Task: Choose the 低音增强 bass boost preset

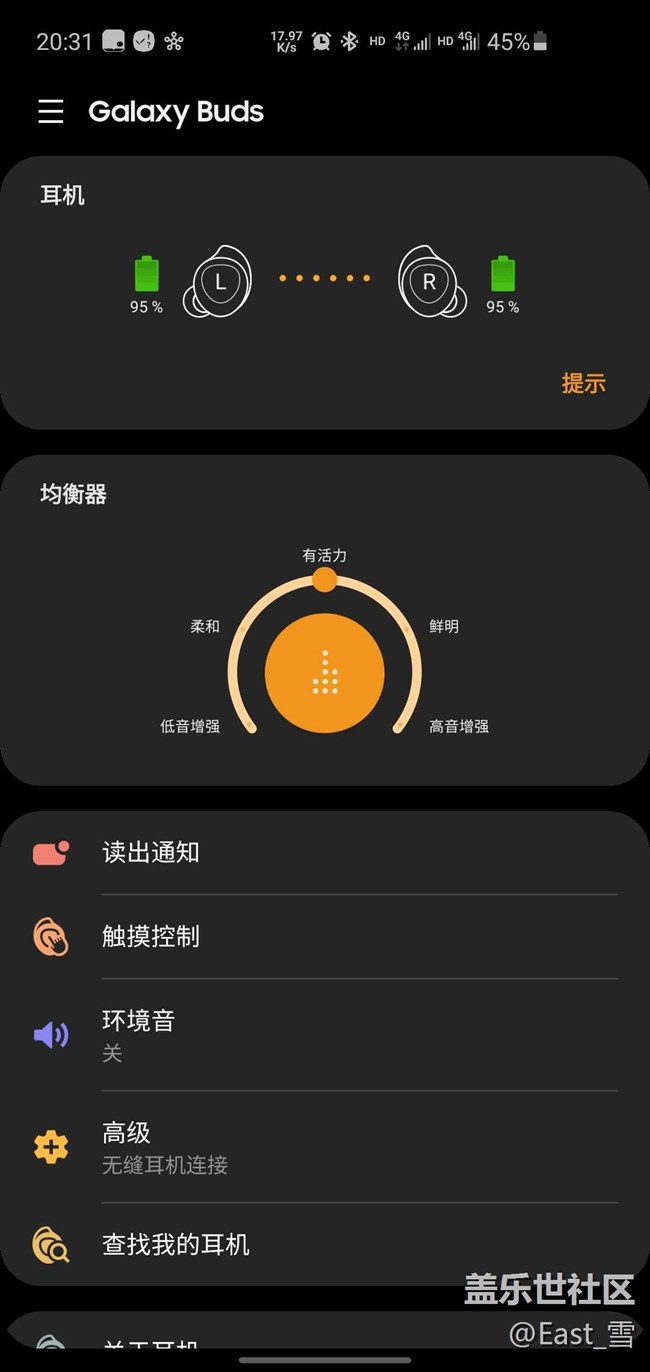Action: click(190, 726)
